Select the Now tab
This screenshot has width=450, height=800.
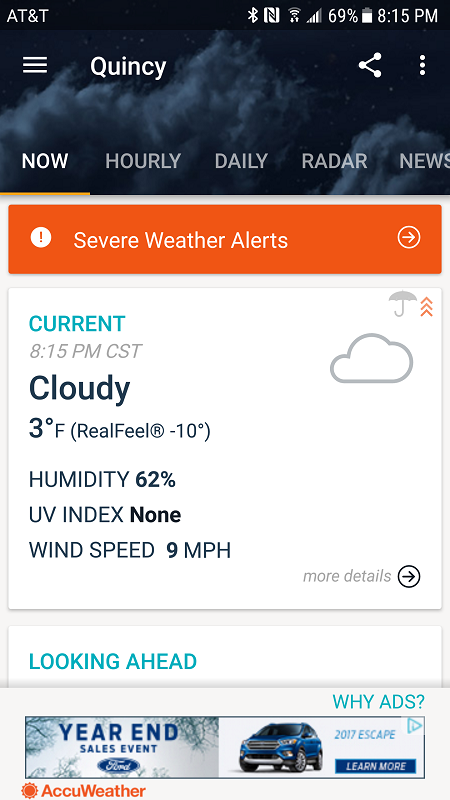coord(45,161)
